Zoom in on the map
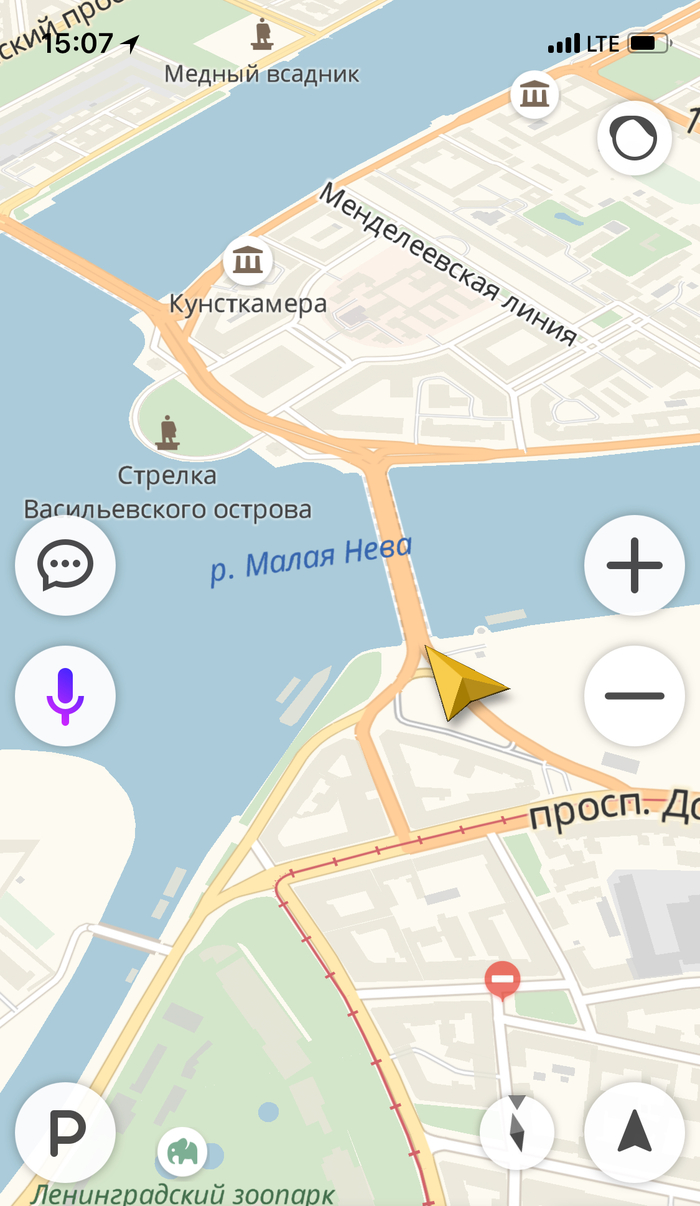Viewport: 700px width, 1206px height. coord(634,565)
